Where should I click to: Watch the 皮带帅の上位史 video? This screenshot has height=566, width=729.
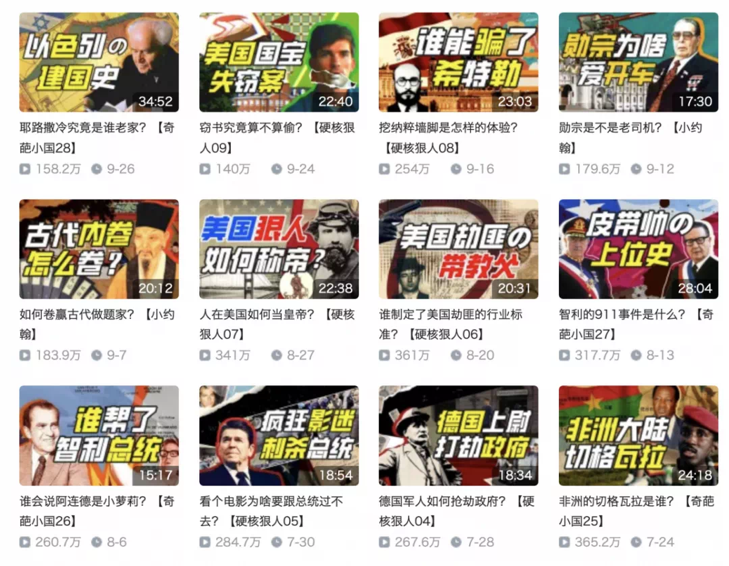[637, 249]
